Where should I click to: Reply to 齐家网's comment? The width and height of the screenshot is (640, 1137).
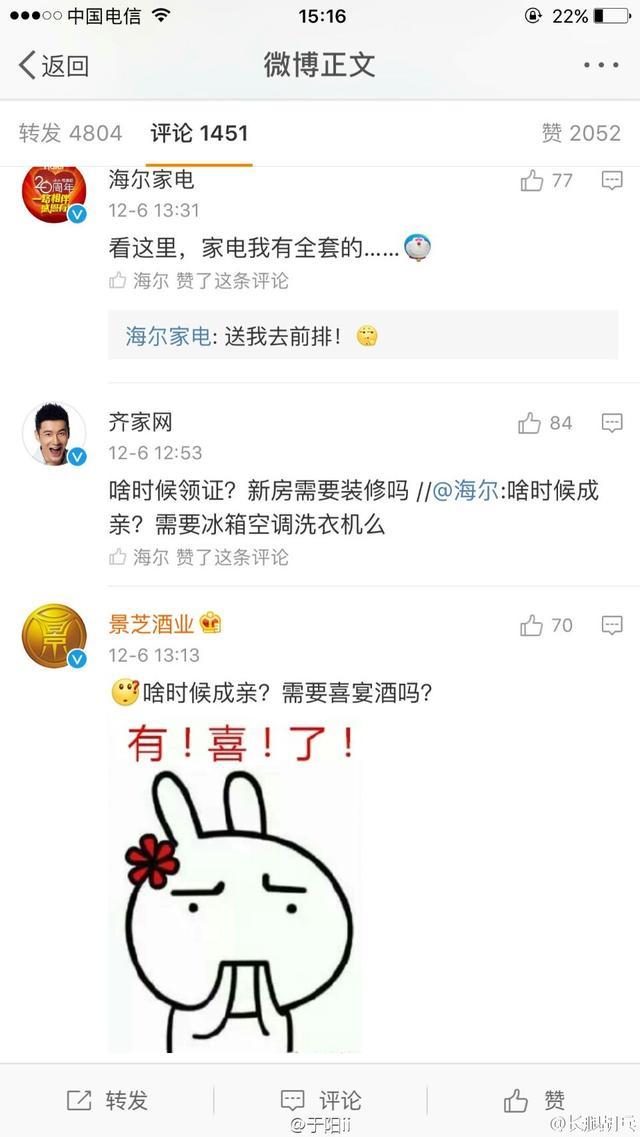click(612, 423)
